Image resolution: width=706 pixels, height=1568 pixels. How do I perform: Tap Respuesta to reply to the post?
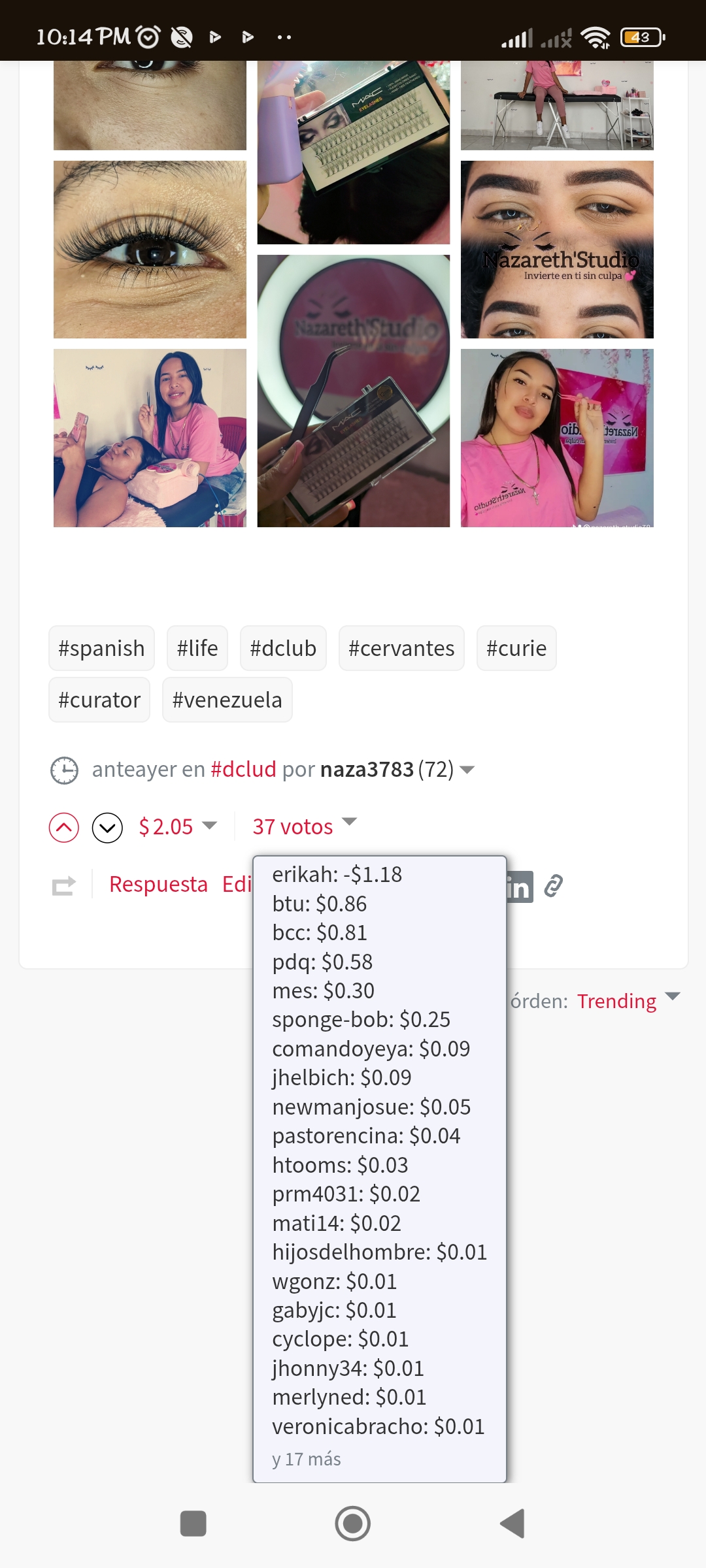[x=158, y=884]
